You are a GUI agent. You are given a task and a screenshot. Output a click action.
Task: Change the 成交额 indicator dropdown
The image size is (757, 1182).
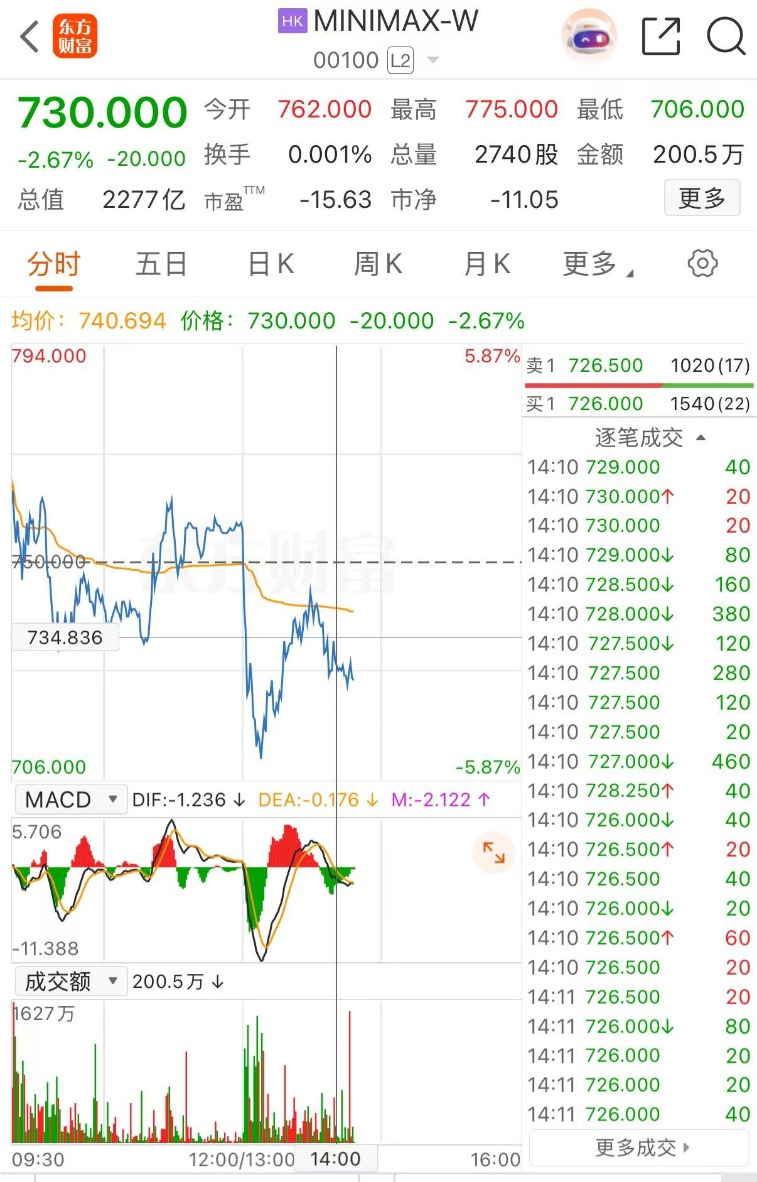pyautogui.click(x=70, y=982)
